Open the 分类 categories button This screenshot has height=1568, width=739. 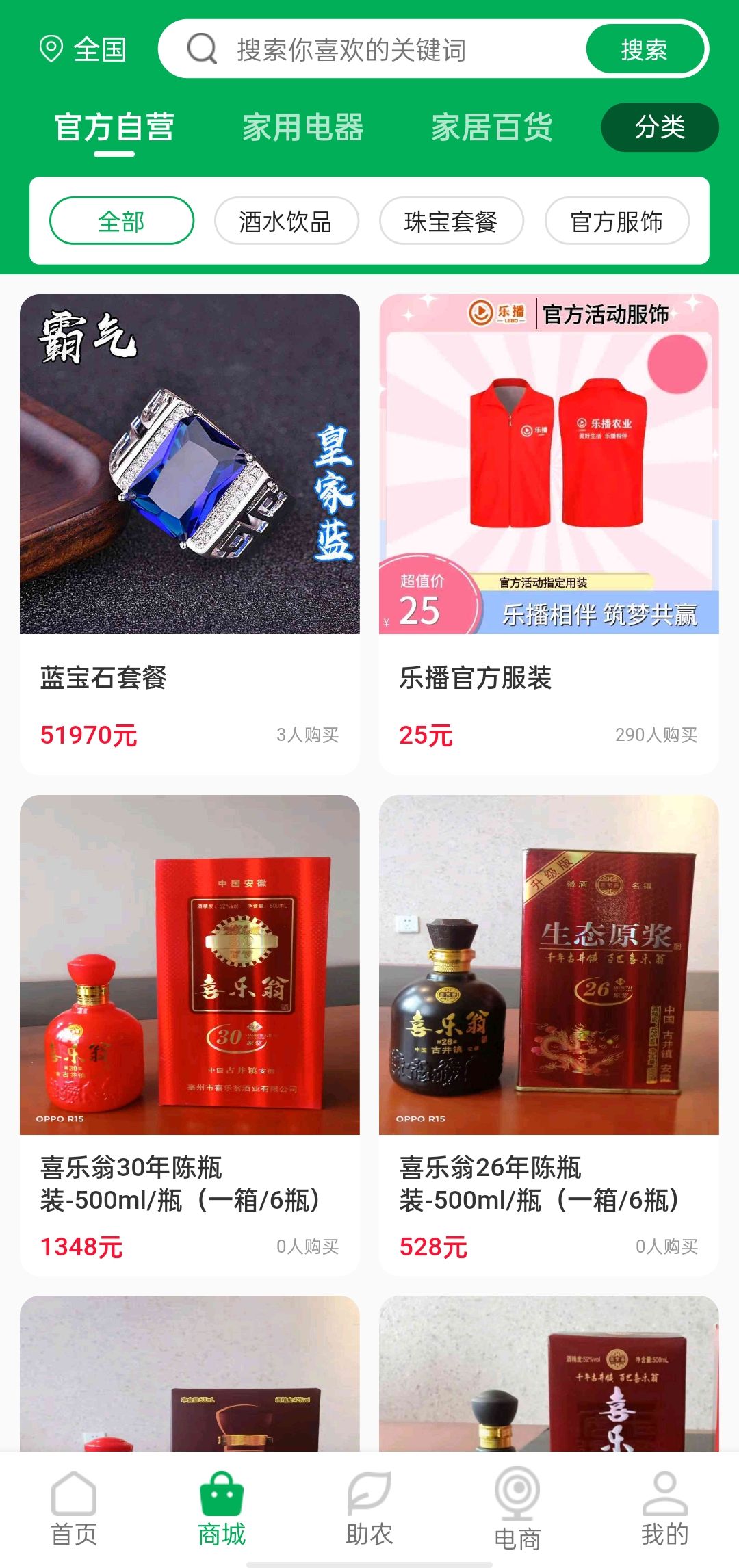pos(659,127)
